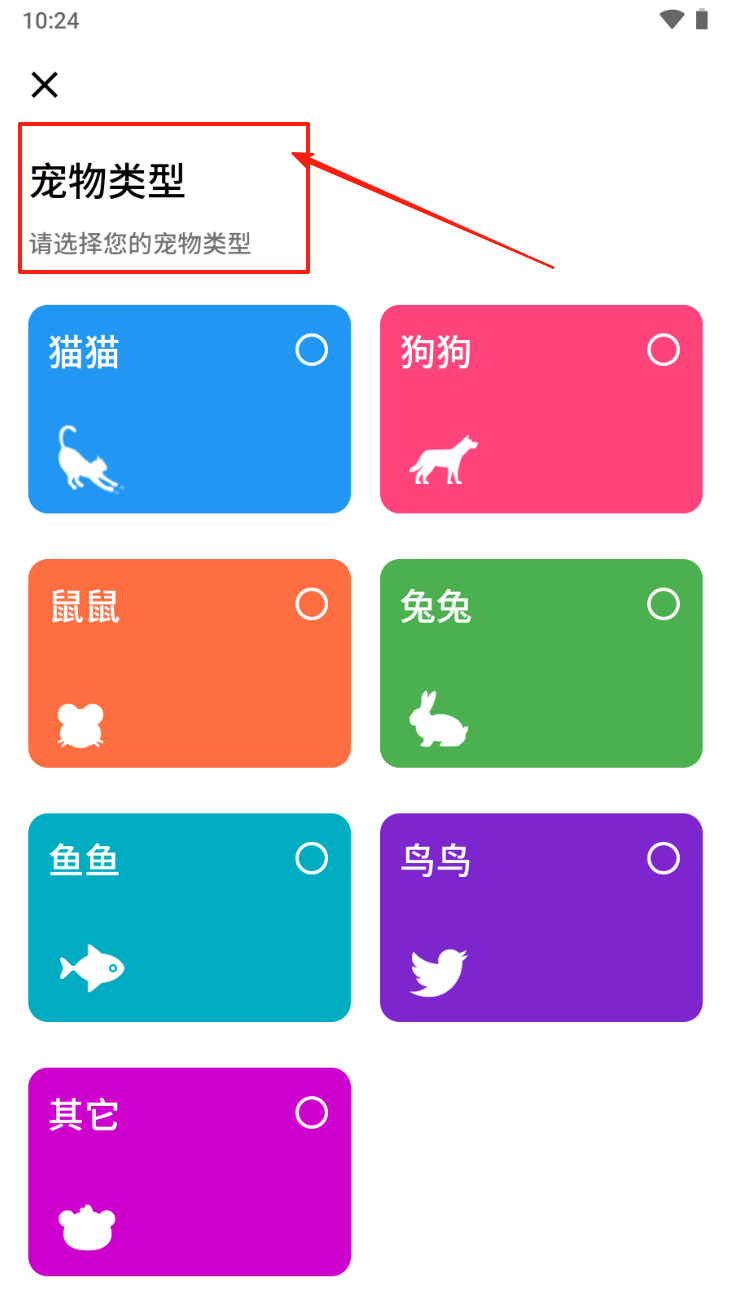Choose the 鱼鱼 pet card
Viewport: 732px width, 1304px height.
189,917
